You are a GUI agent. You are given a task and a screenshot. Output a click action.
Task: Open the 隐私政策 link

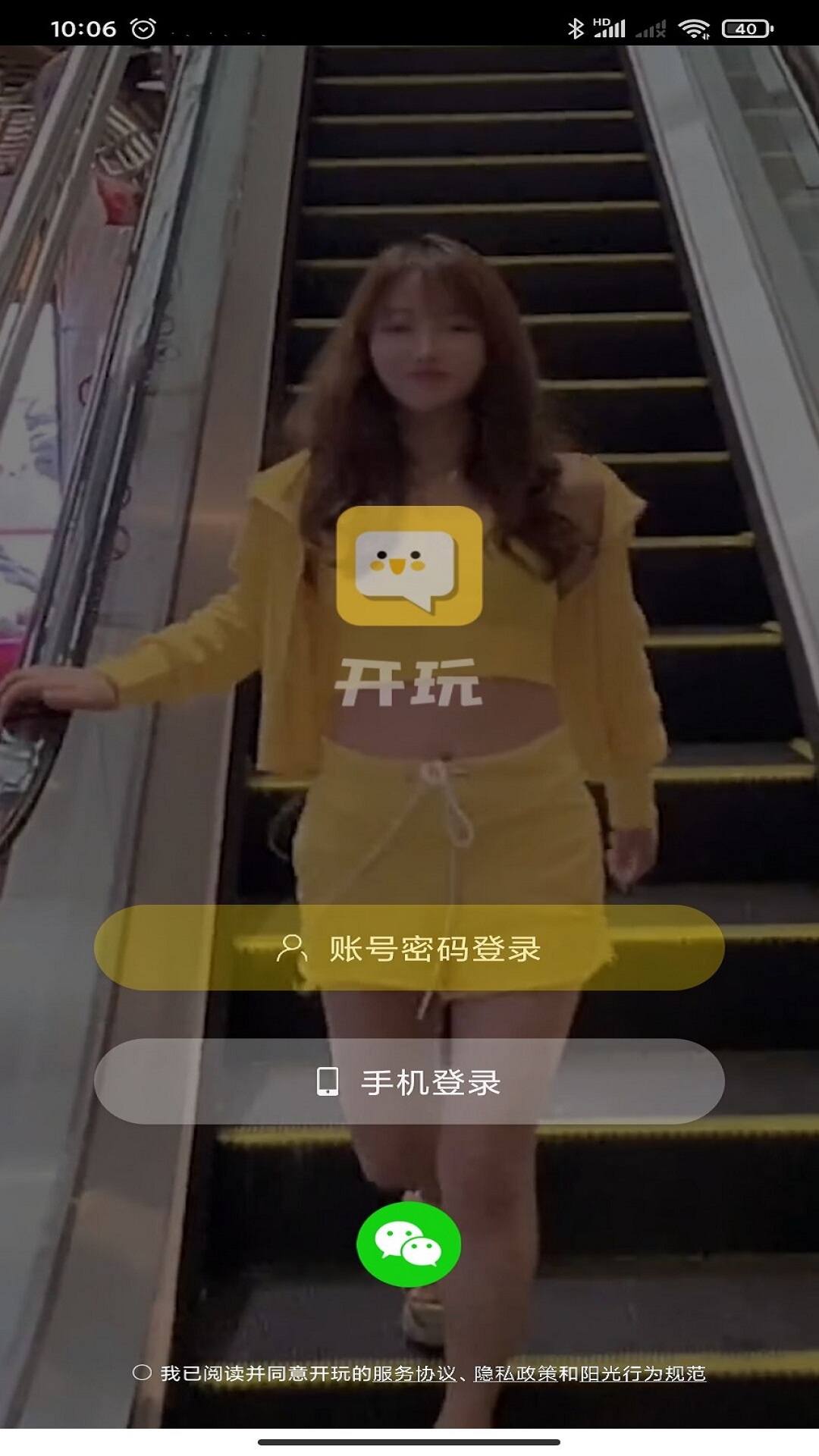click(516, 1373)
